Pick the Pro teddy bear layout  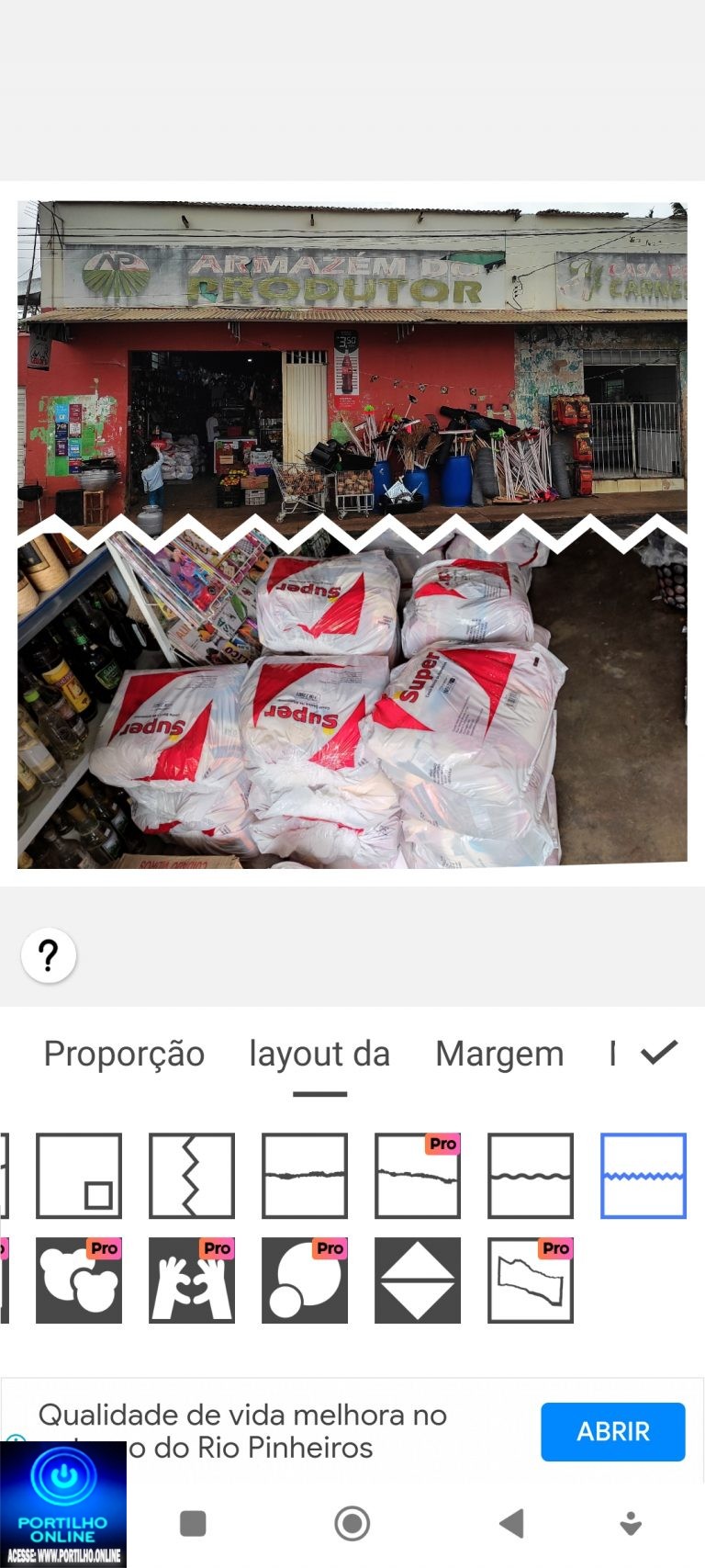coord(79,1280)
